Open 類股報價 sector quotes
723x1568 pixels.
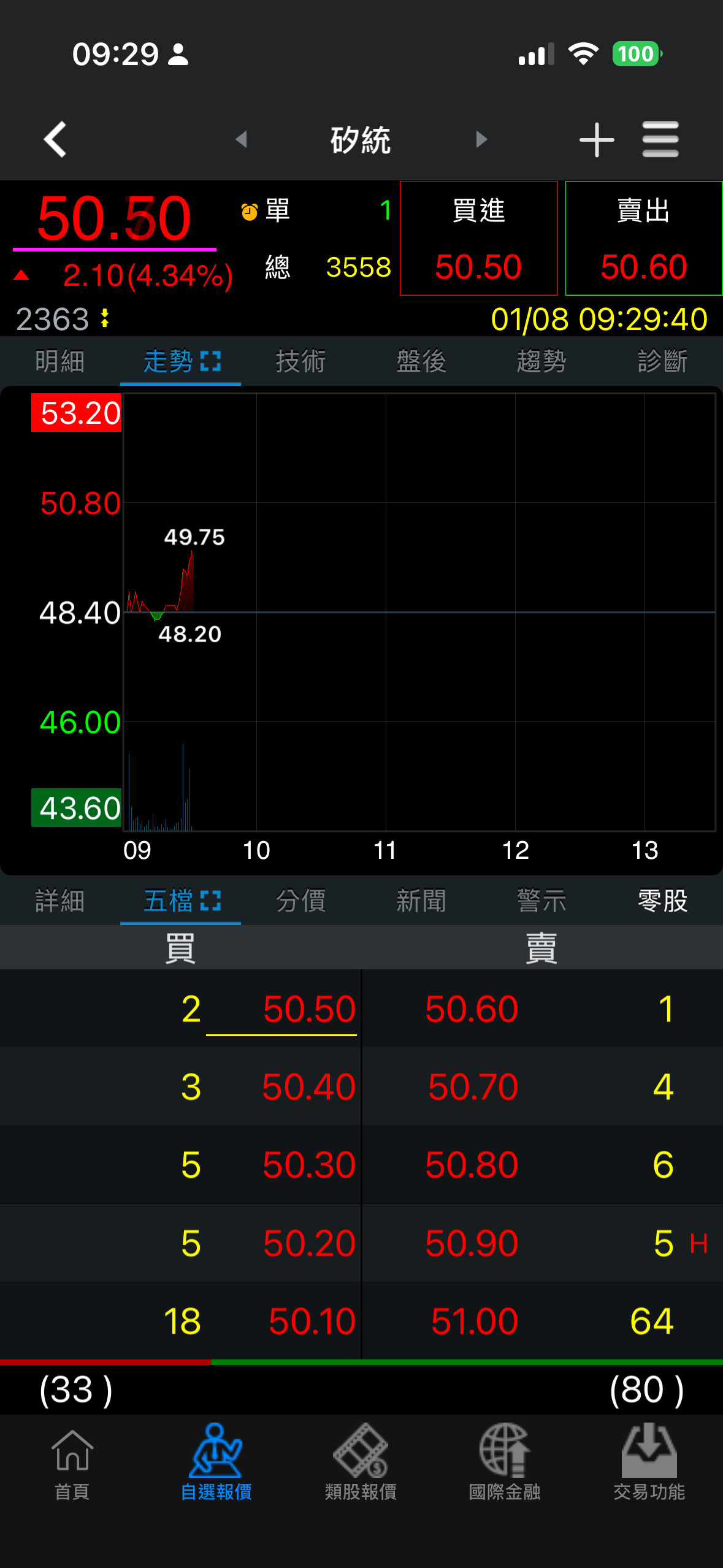(x=361, y=1462)
